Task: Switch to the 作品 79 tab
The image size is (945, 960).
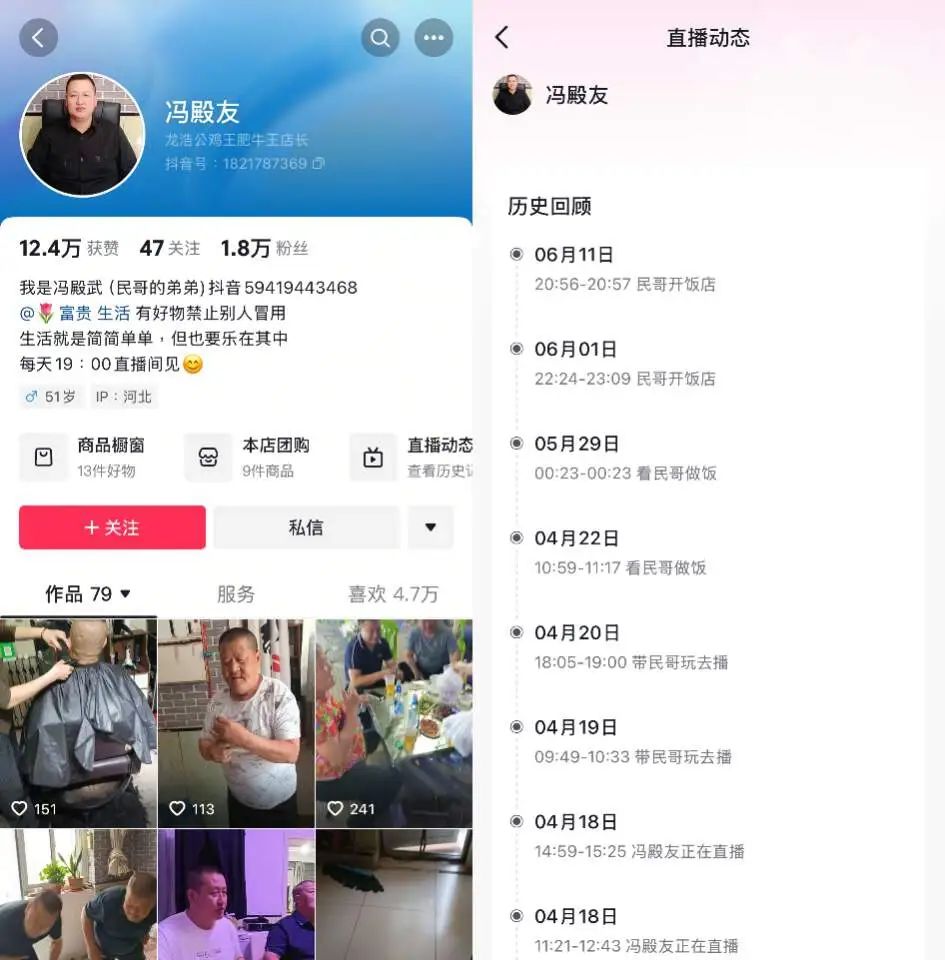Action: coord(87,594)
